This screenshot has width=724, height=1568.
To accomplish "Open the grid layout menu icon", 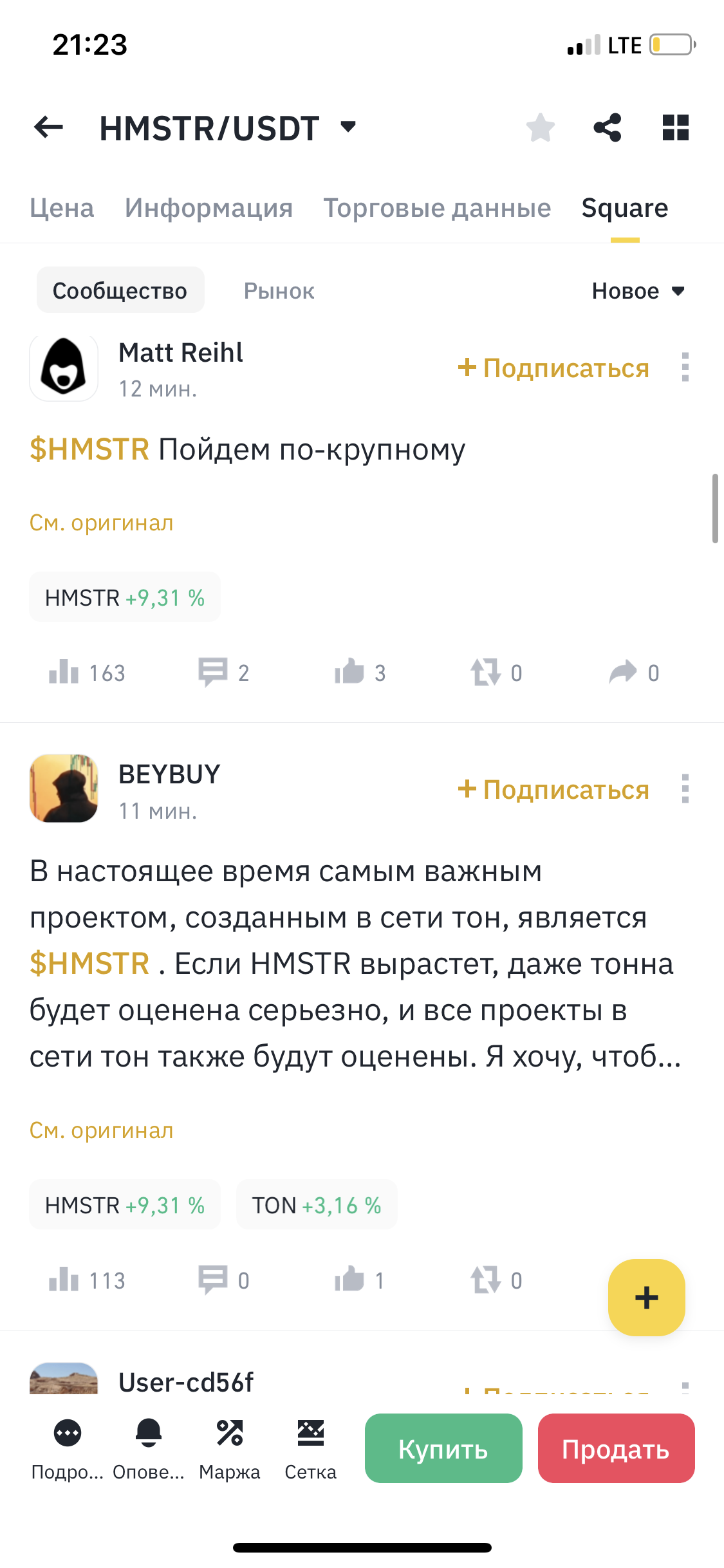I will click(x=675, y=127).
